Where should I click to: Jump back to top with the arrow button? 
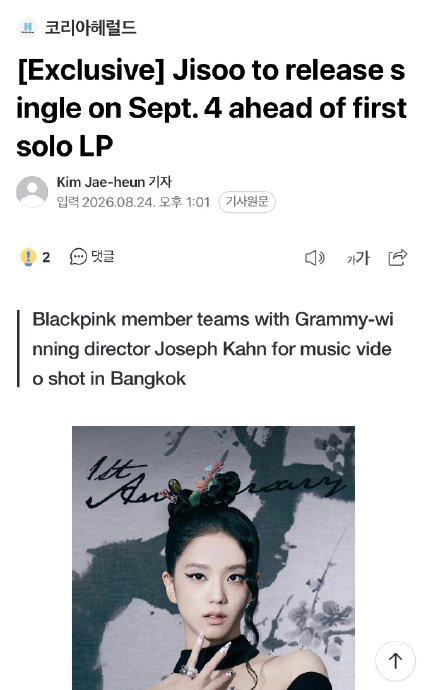[x=395, y=661]
